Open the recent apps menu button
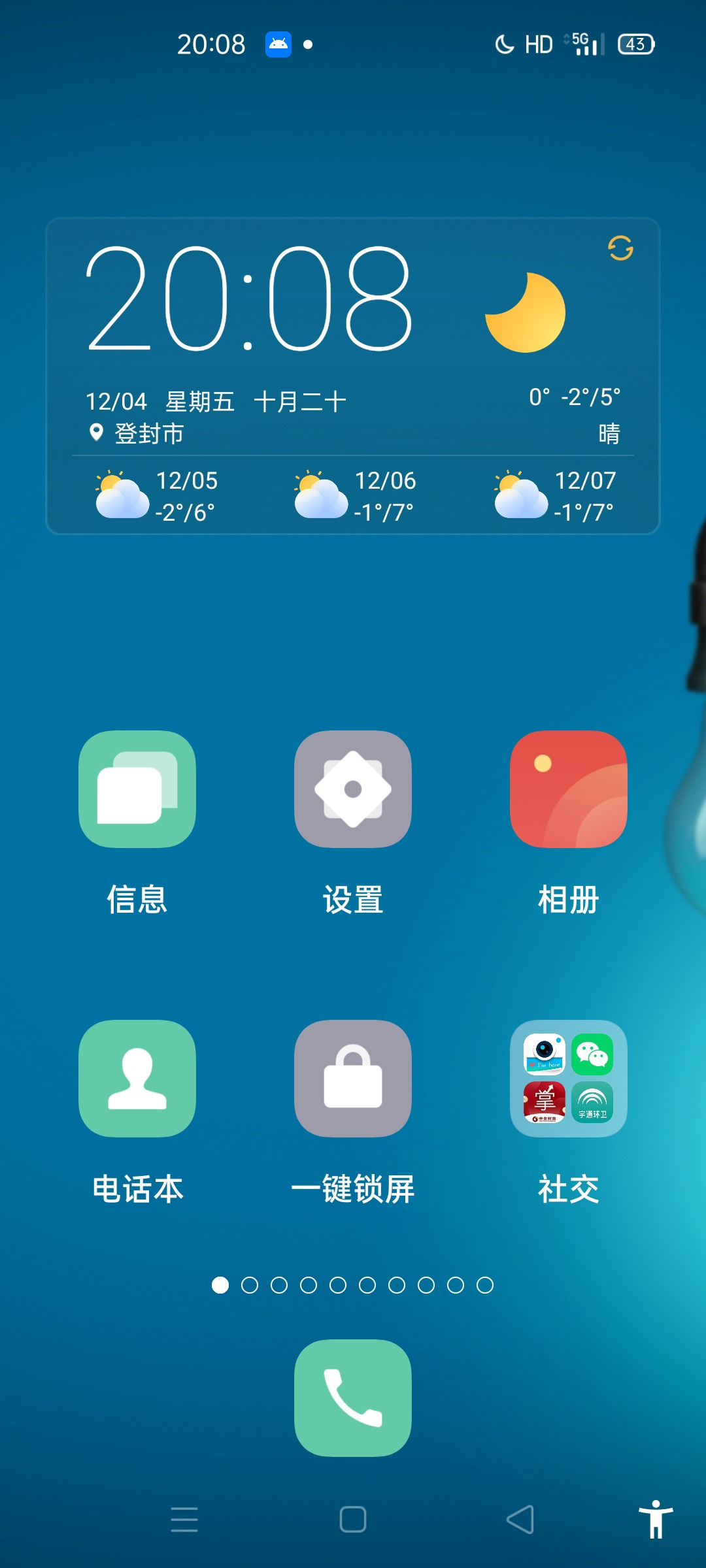The image size is (706, 1568). coord(184,1519)
